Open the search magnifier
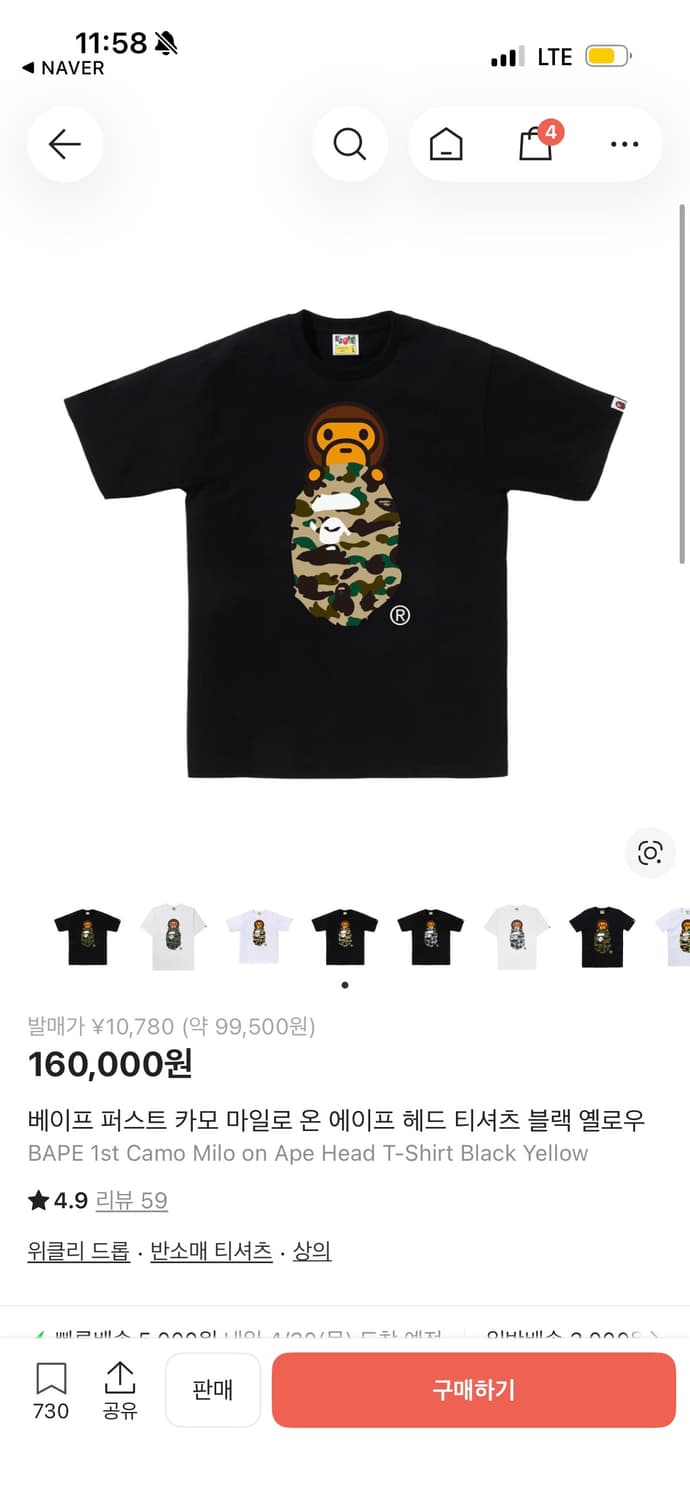This screenshot has width=690, height=1500. click(349, 145)
